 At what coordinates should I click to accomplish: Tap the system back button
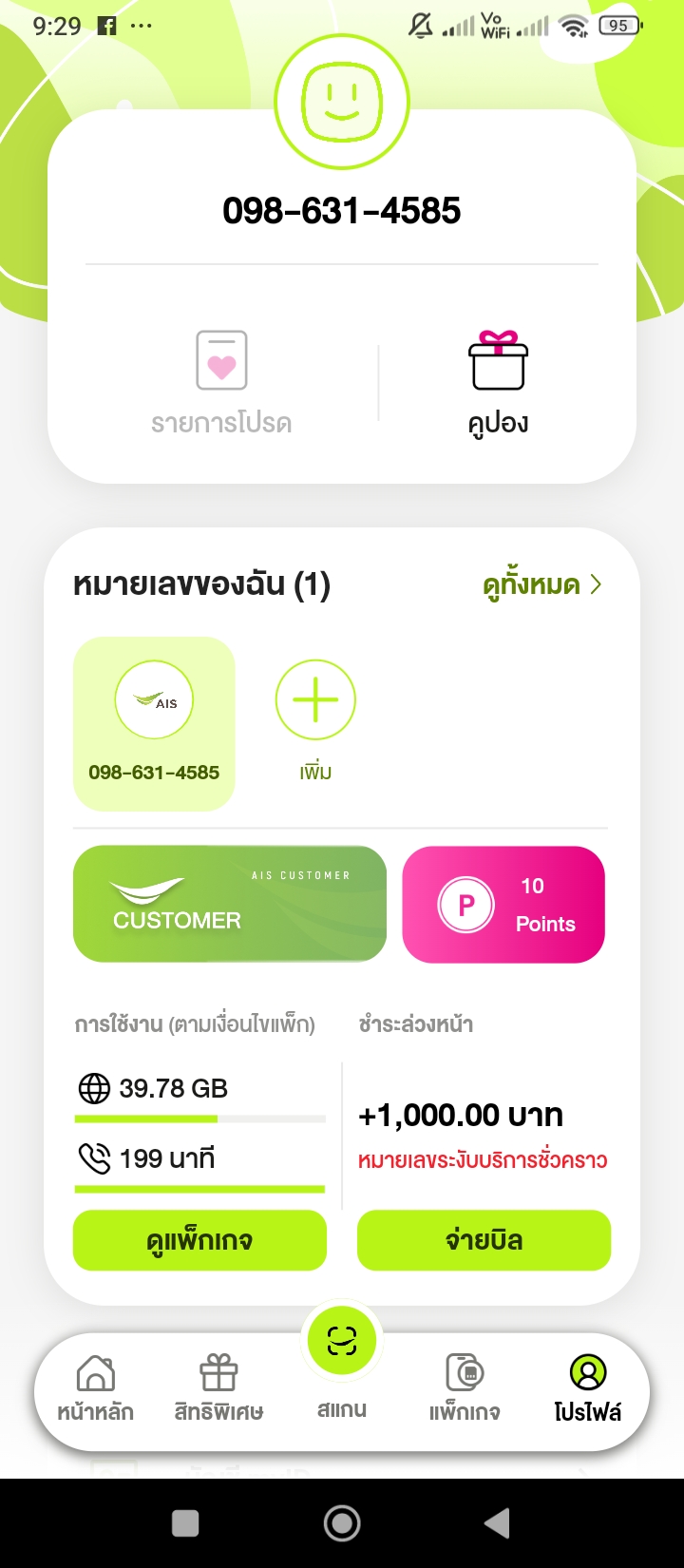[x=497, y=1523]
